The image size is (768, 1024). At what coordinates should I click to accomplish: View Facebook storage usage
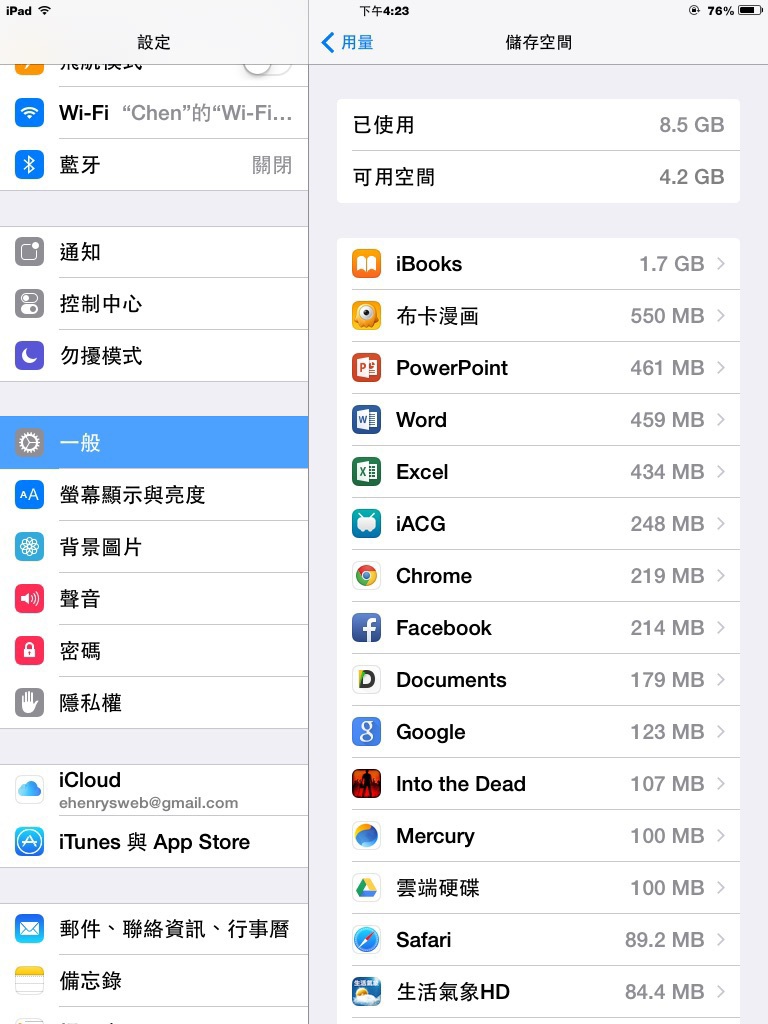(538, 628)
